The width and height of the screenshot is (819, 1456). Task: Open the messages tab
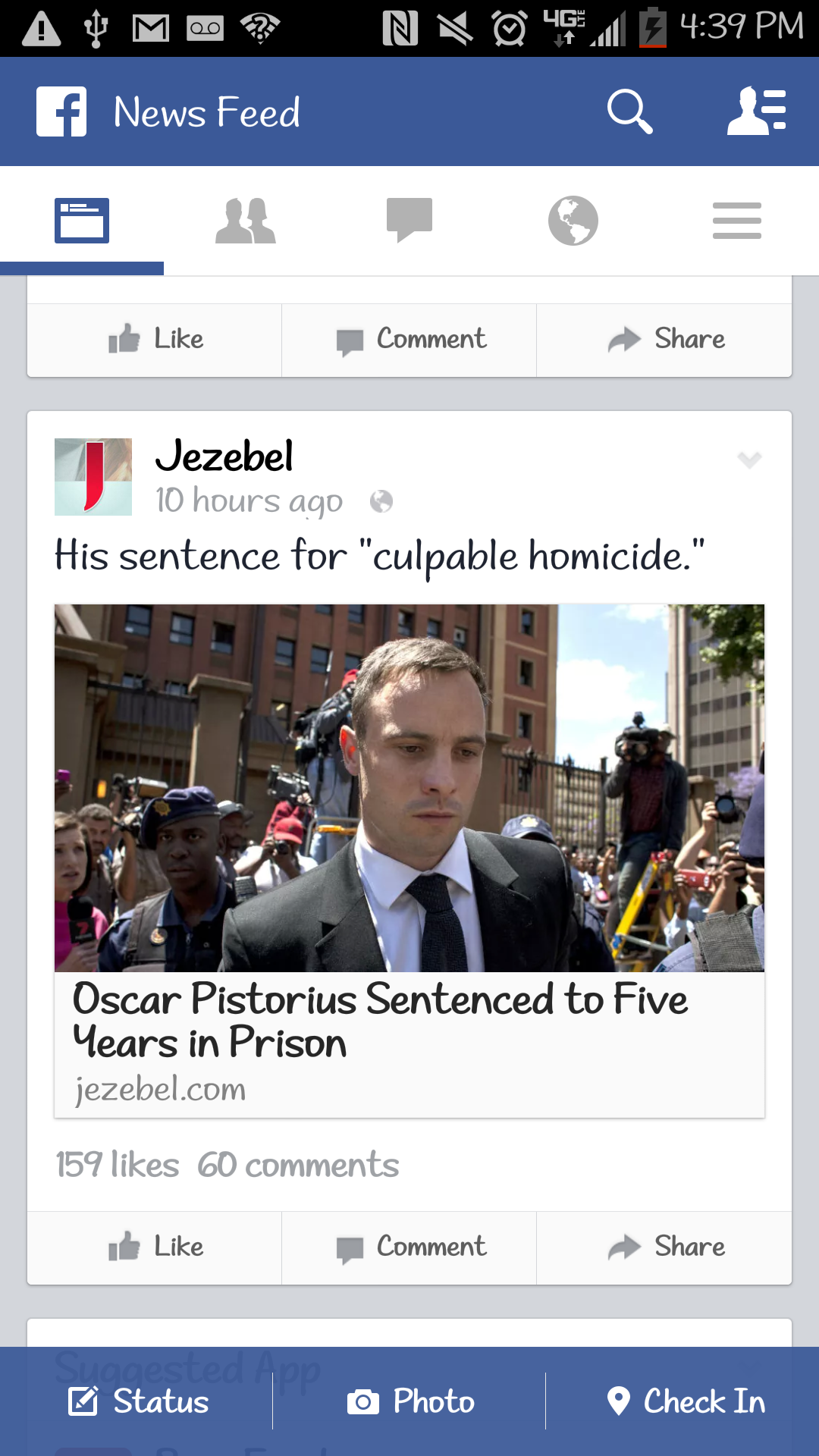(x=409, y=221)
